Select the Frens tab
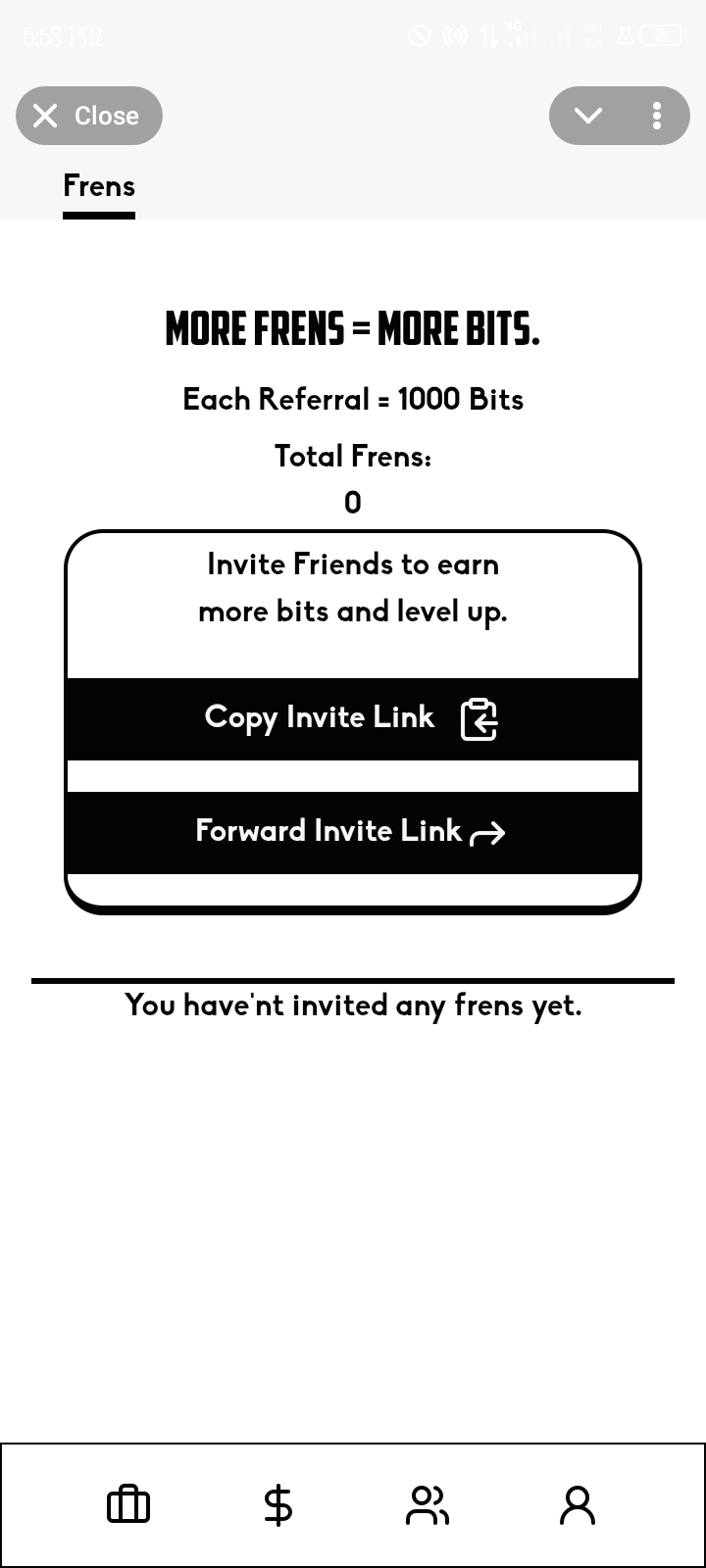The image size is (706, 1568). pos(99,186)
